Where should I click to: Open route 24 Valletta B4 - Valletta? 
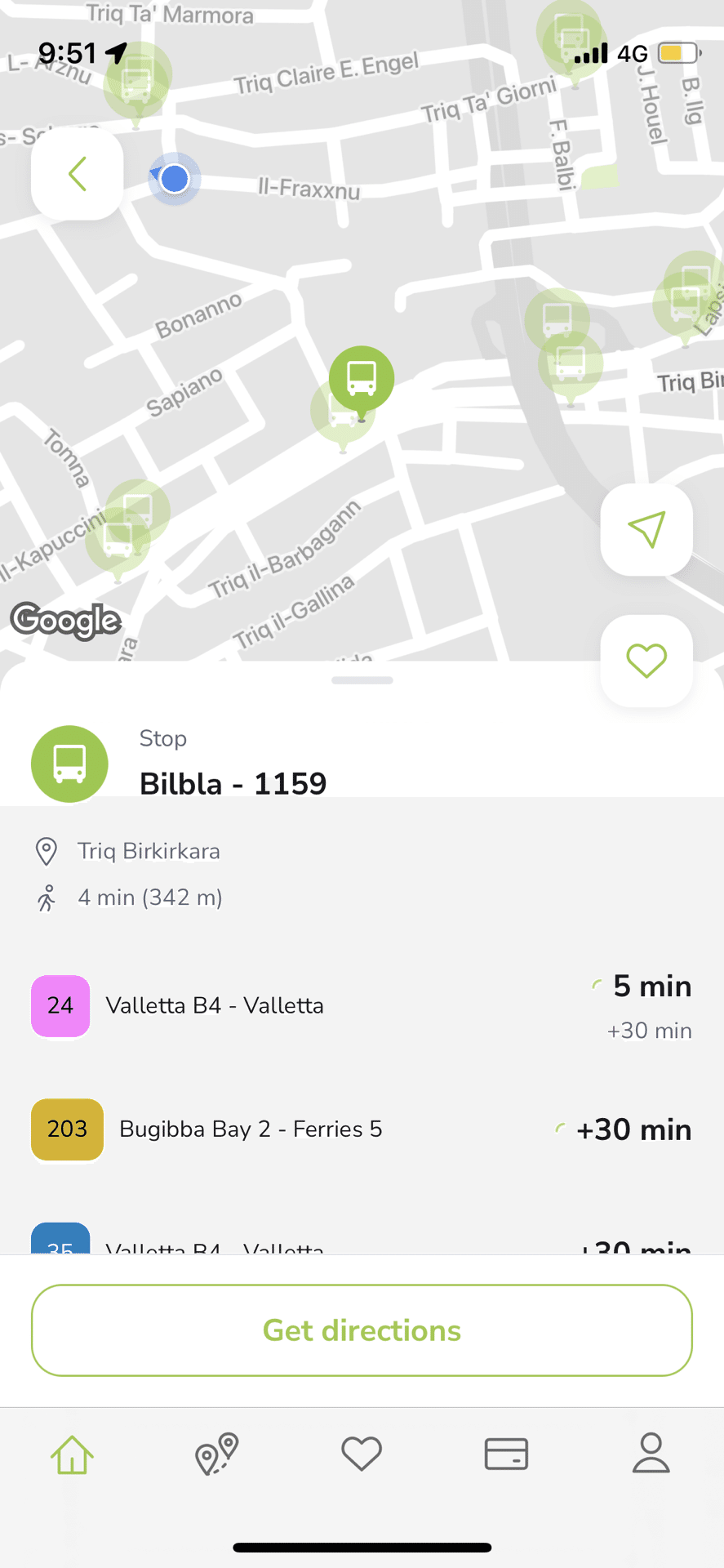[362, 1006]
